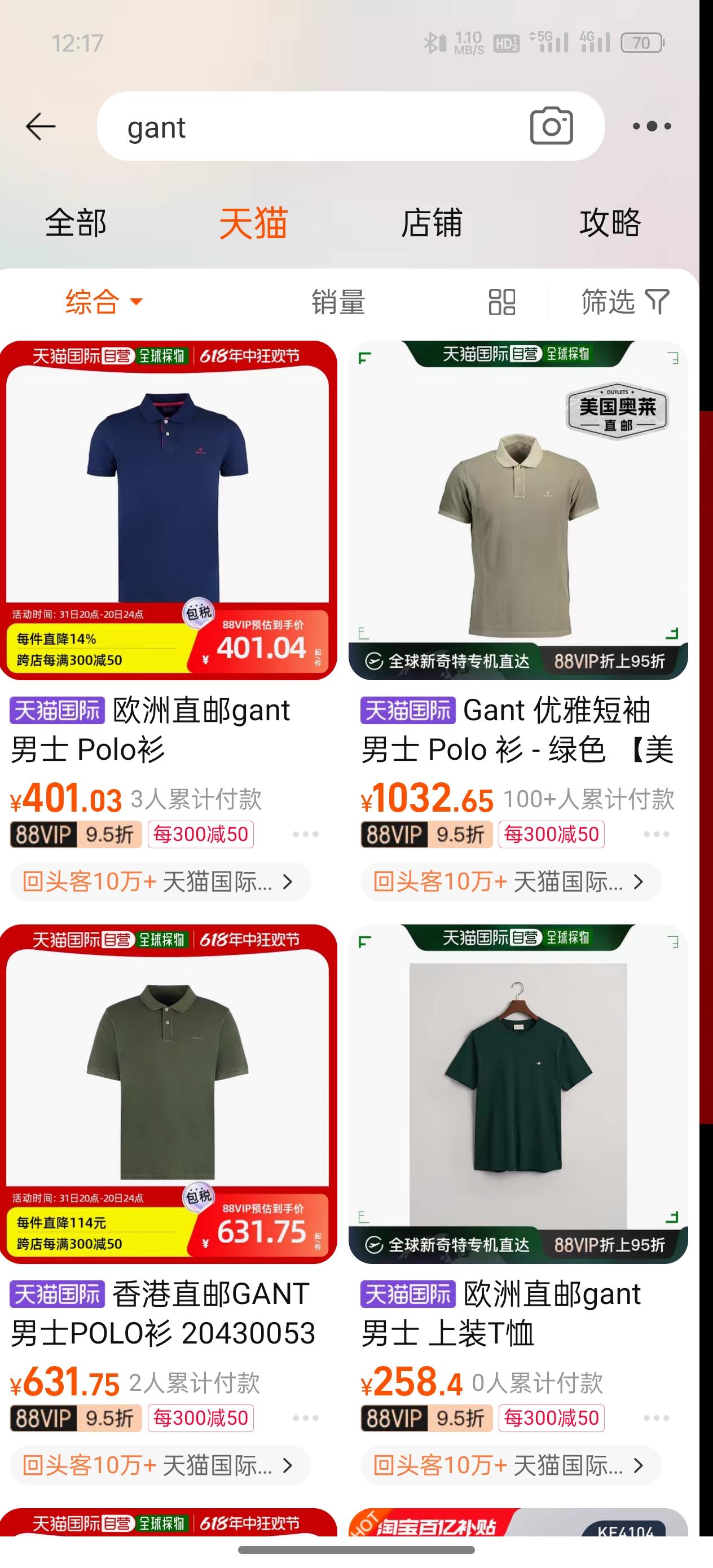
Task: Toggle the grid layout view icon
Action: coord(501,302)
